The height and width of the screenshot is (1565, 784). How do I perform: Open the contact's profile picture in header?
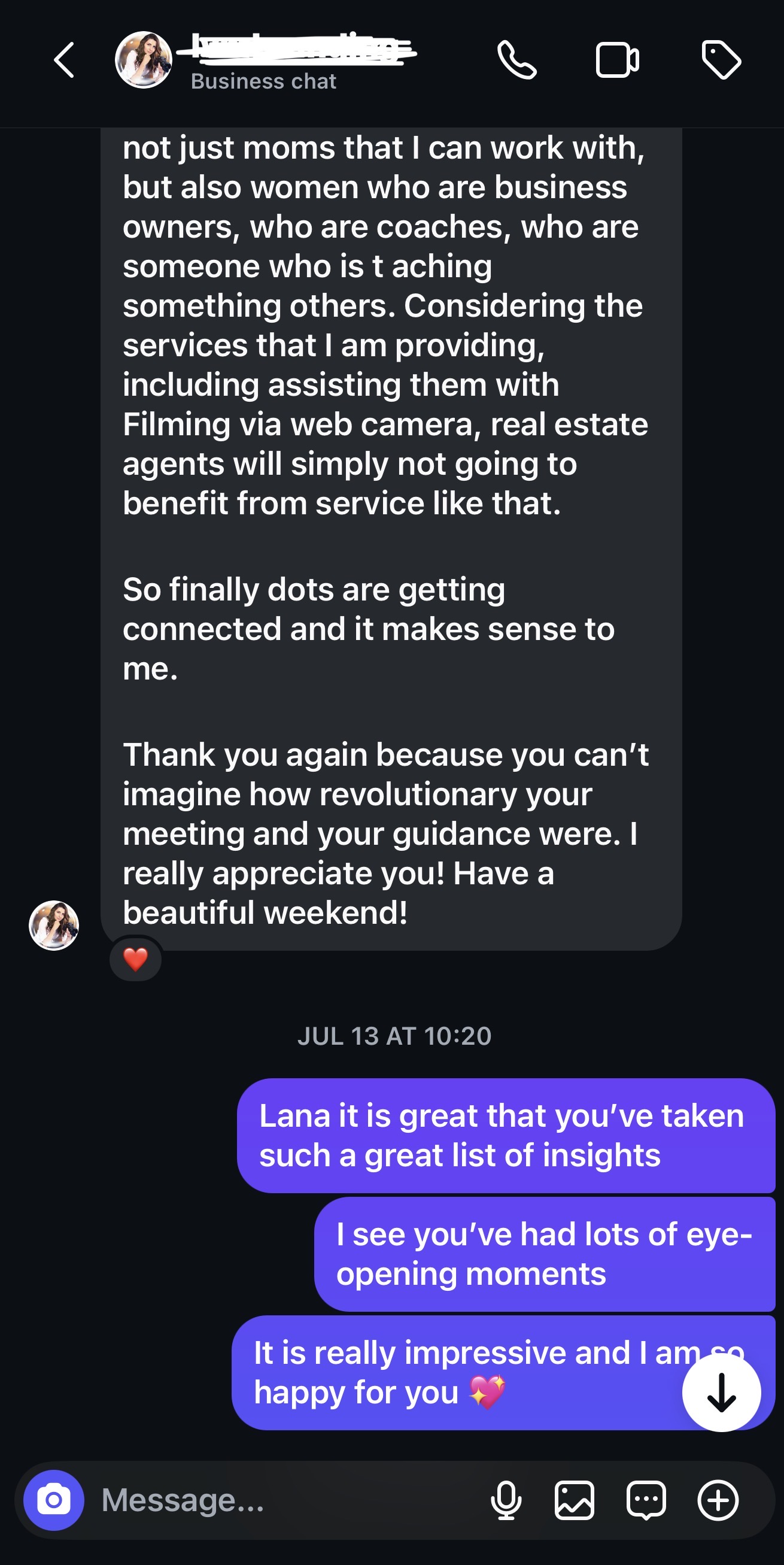143,60
